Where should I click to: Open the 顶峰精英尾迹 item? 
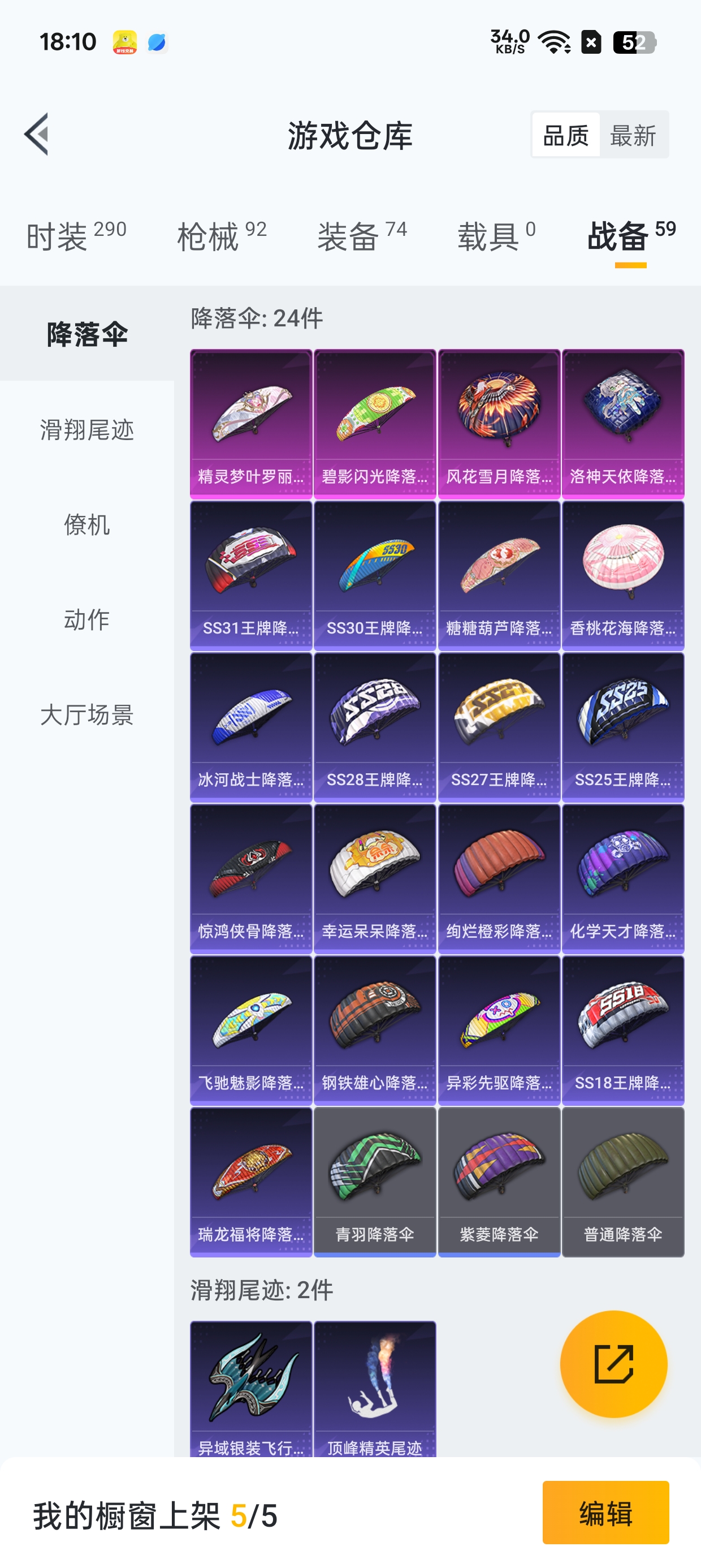[x=375, y=1389]
